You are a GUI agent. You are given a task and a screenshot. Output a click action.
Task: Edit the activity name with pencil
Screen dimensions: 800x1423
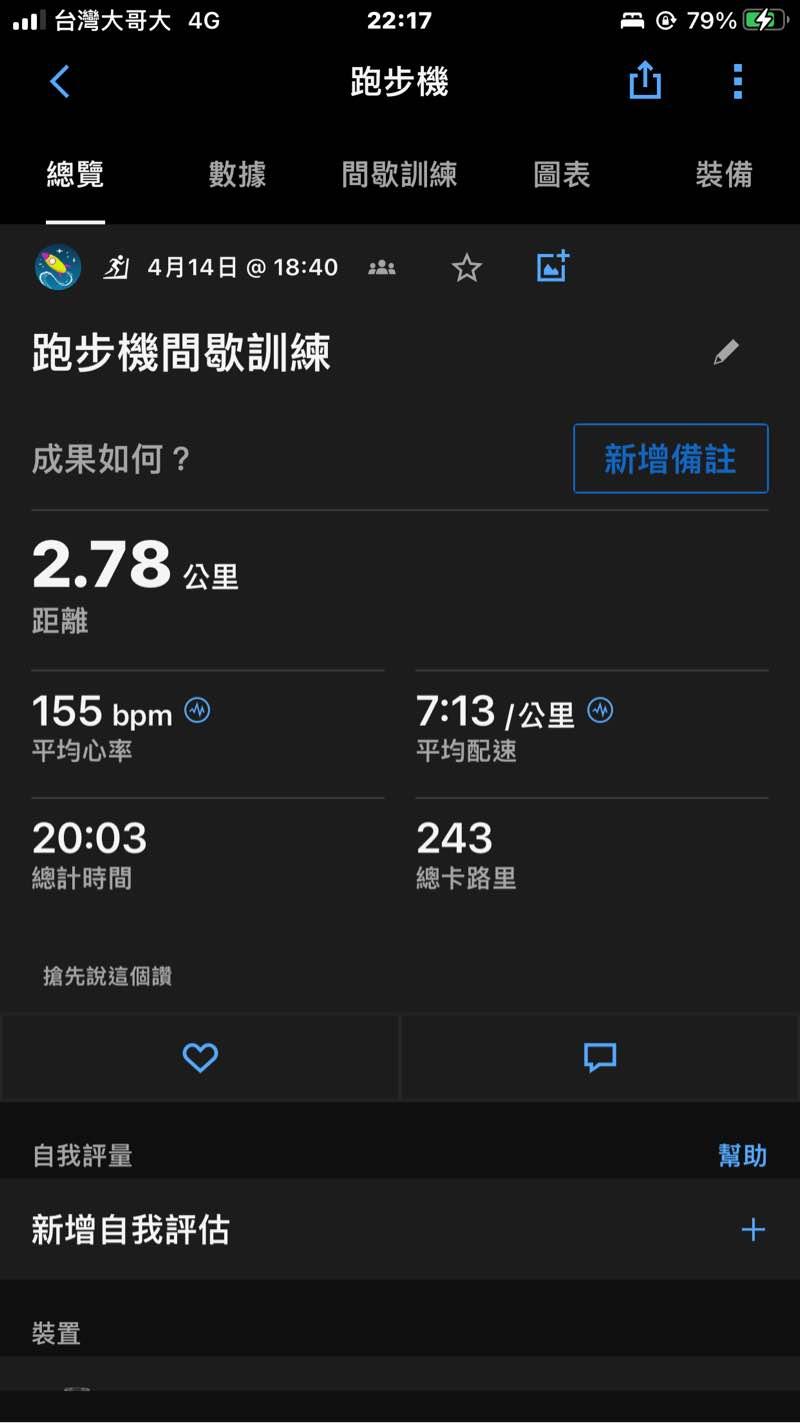(x=726, y=352)
